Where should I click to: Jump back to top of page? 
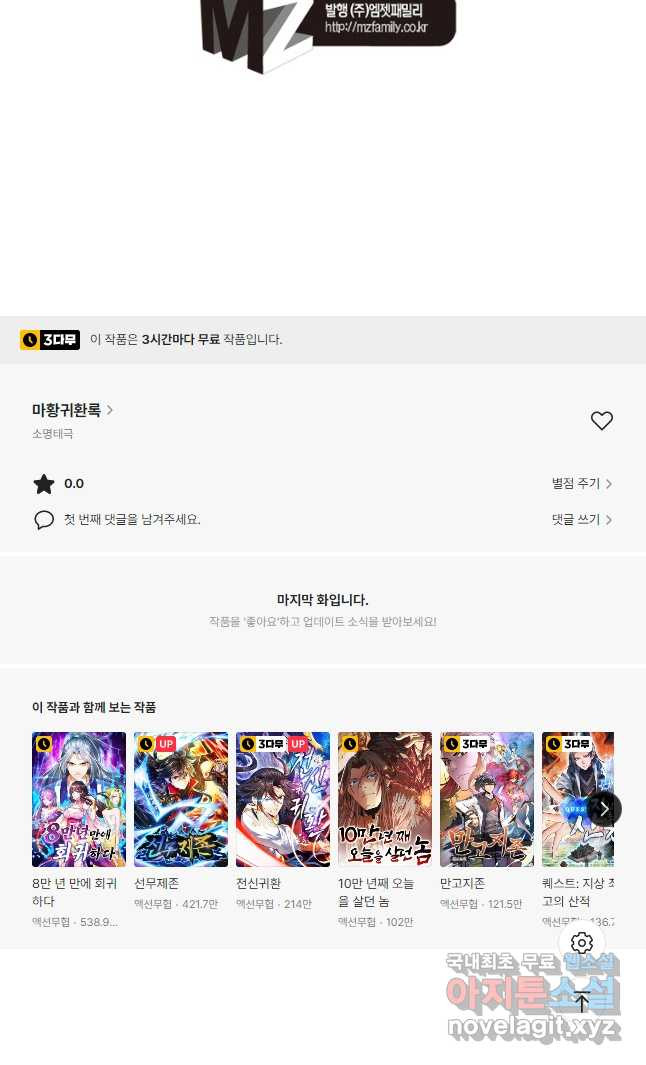click(582, 1001)
